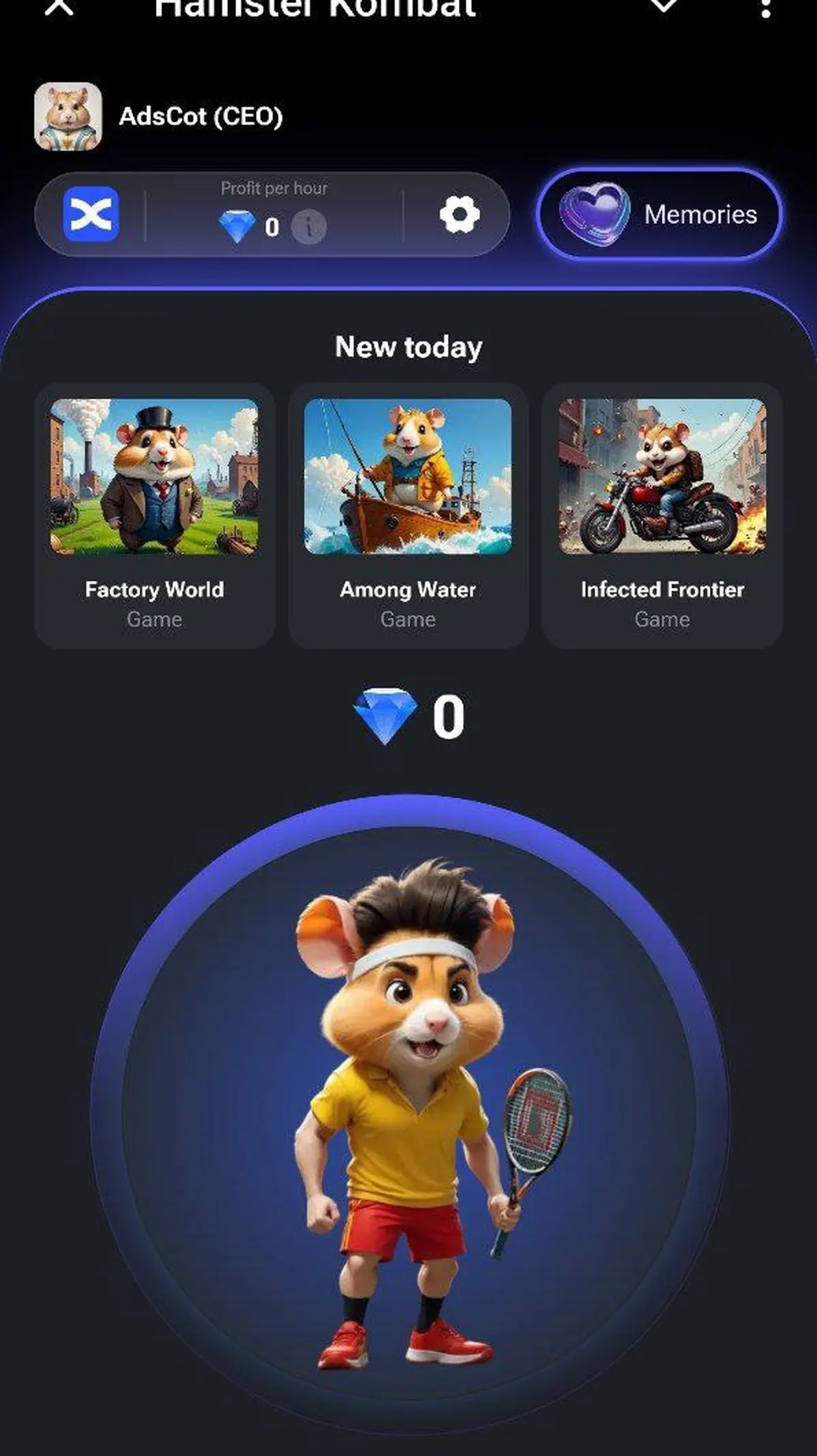Open the overflow menu

tap(766, 8)
